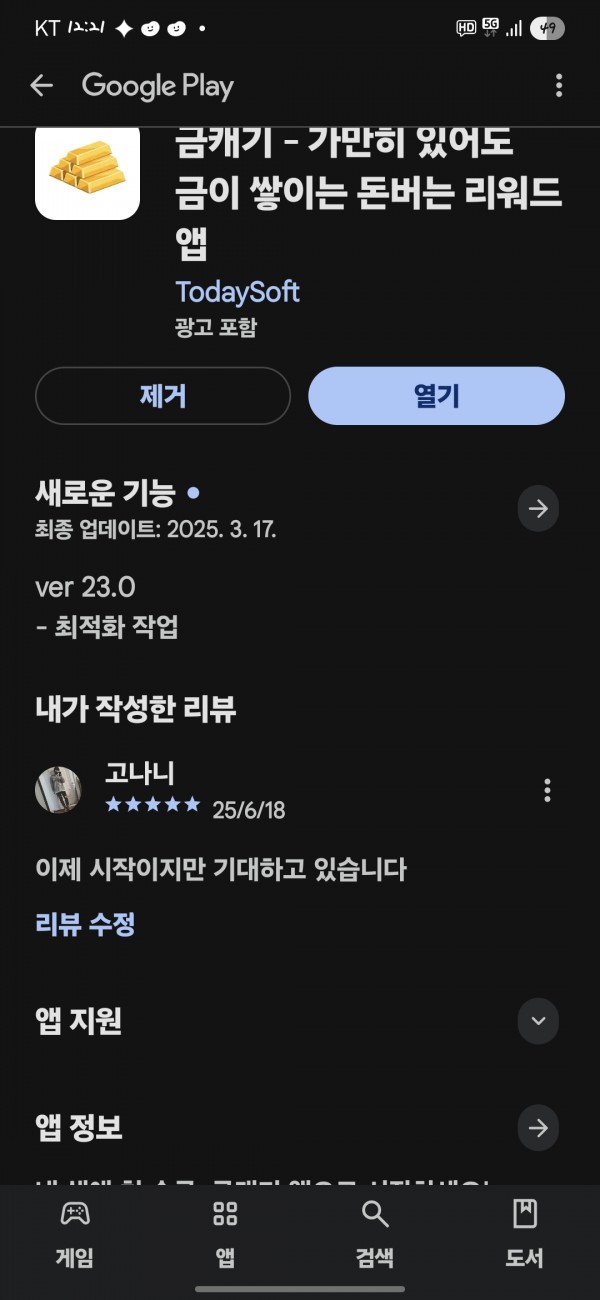This screenshot has height=1300, width=600.
Task: Tap 리뷰 수정 to edit review
Action: [85, 924]
